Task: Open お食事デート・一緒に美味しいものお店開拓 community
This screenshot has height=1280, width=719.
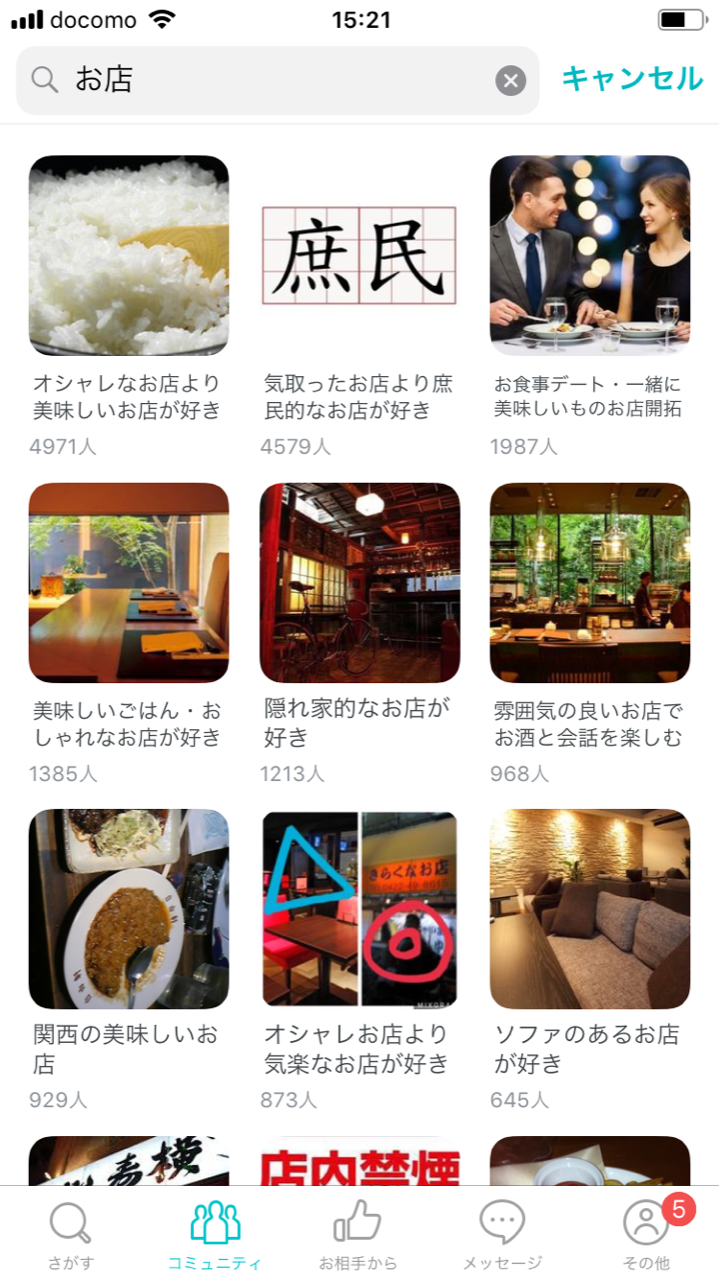Action: coord(590,256)
